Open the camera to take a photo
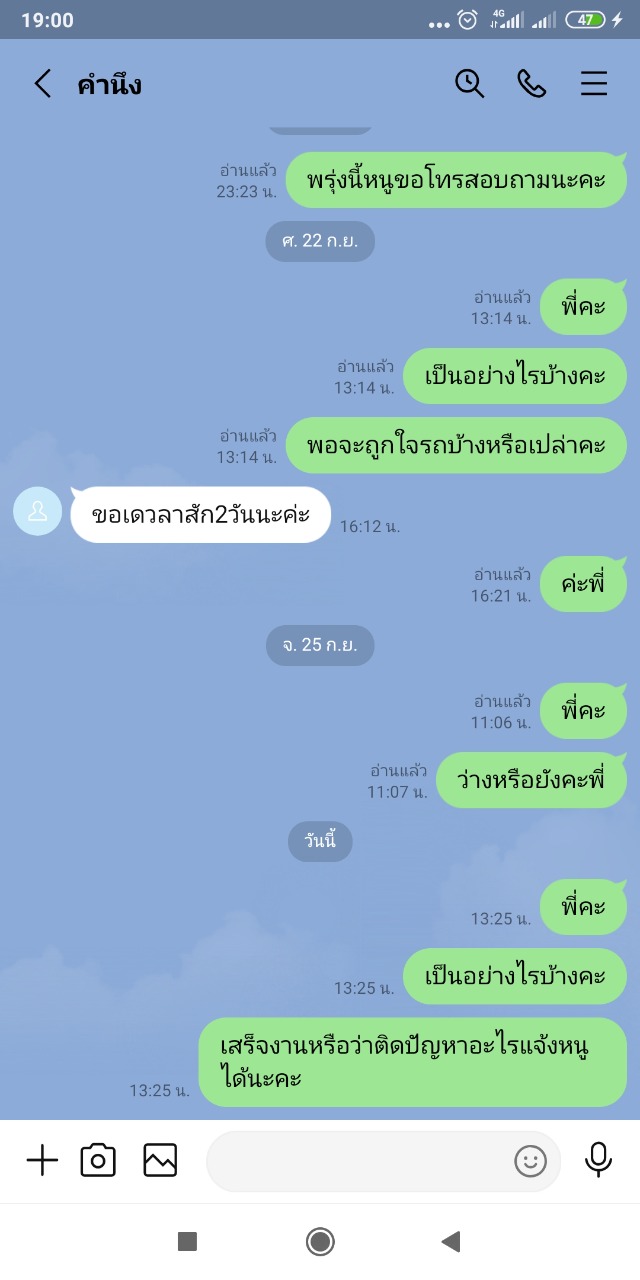The image size is (640, 1280). tap(98, 1160)
